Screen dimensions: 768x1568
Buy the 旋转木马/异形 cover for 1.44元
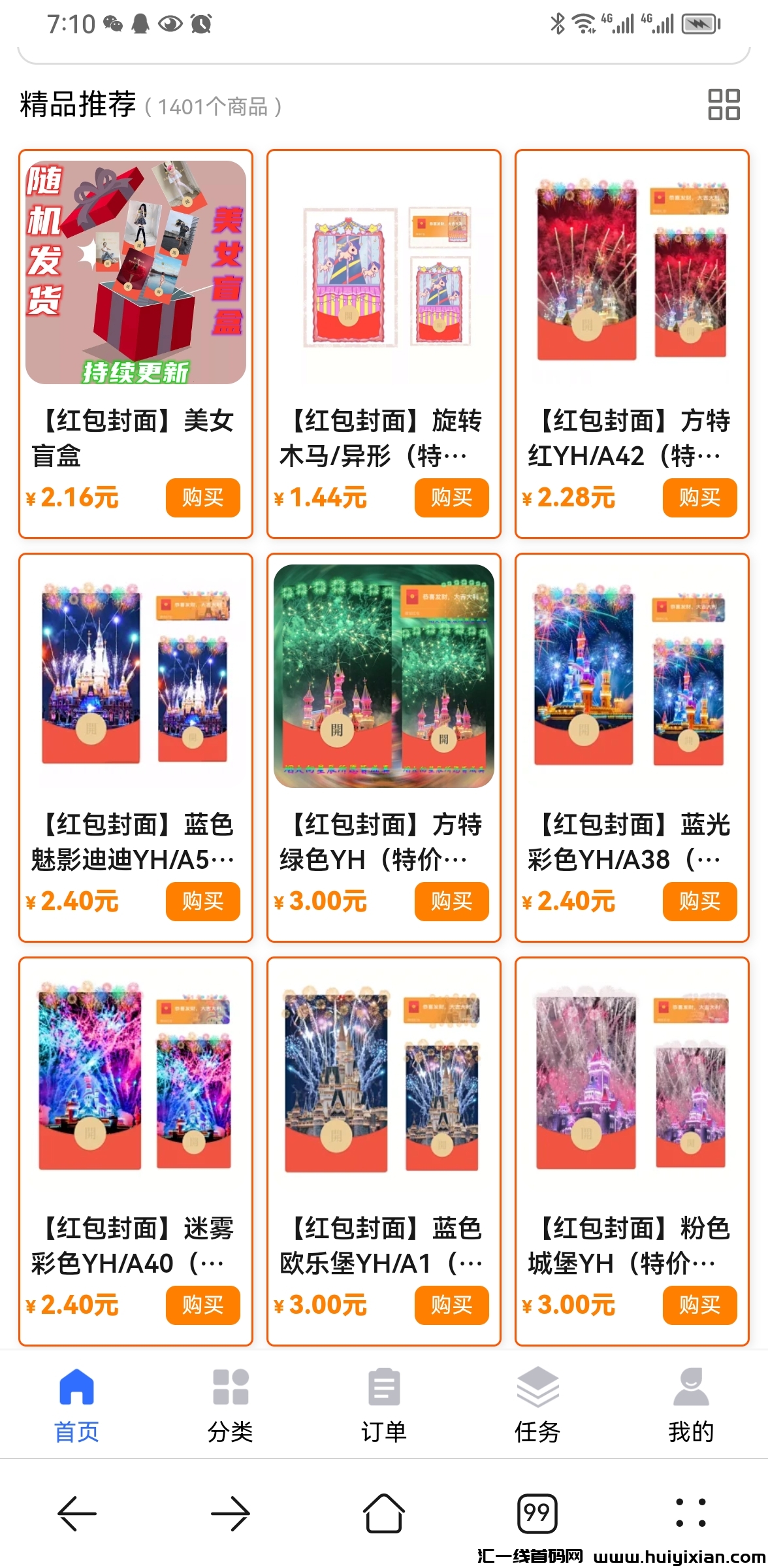tap(451, 498)
